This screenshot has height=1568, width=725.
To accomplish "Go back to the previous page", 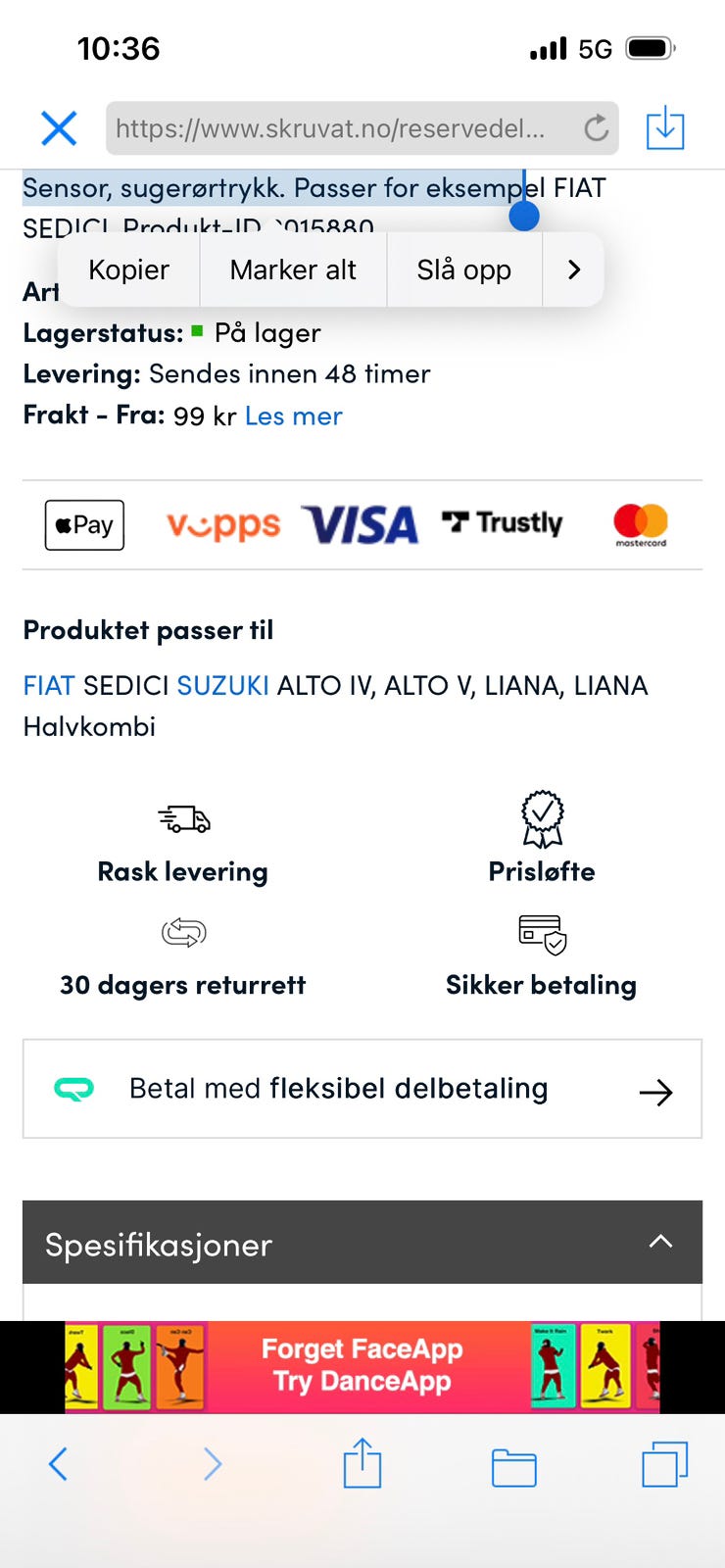I will click(x=58, y=1464).
